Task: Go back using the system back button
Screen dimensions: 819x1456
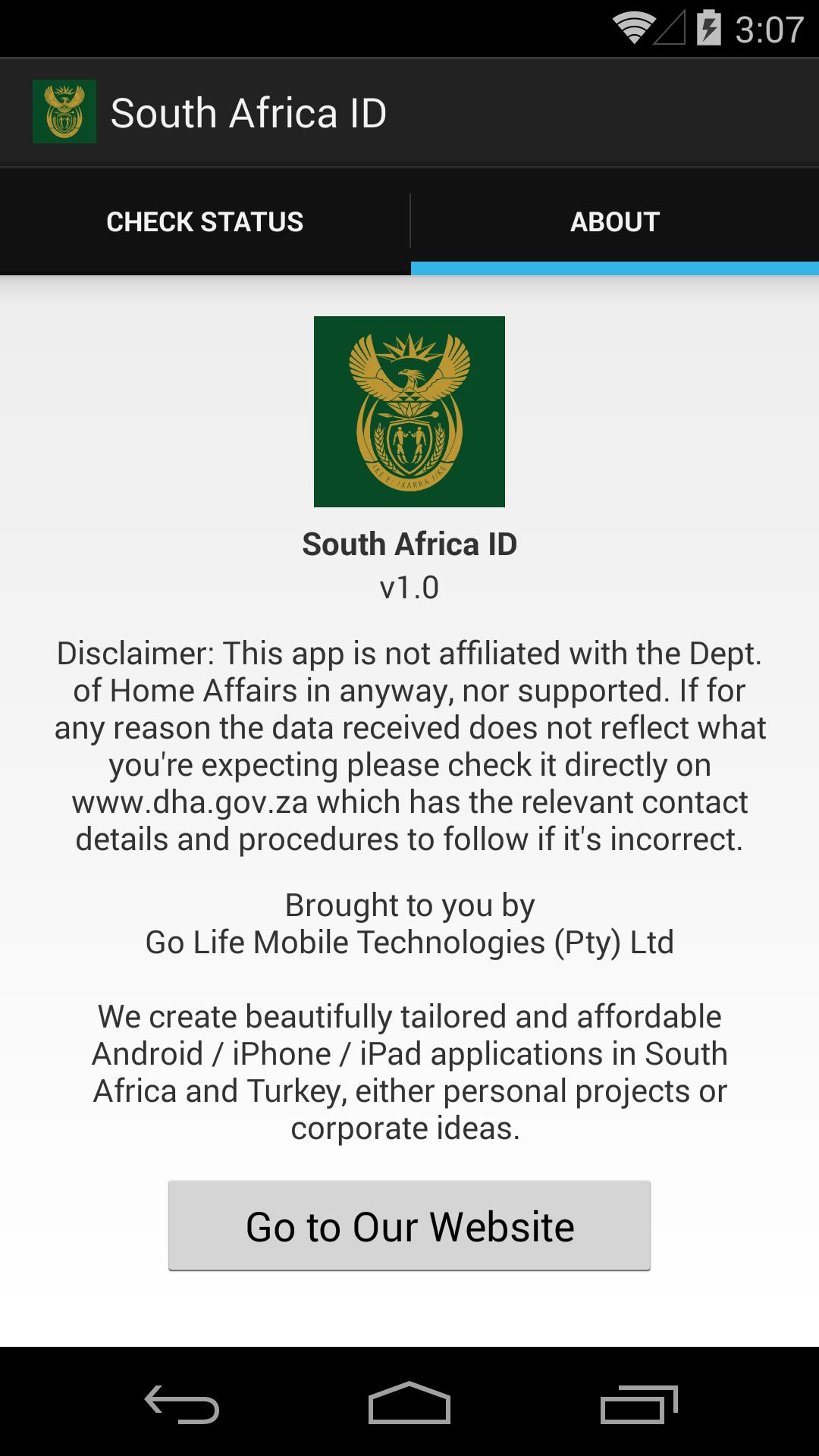Action: pos(182,1404)
